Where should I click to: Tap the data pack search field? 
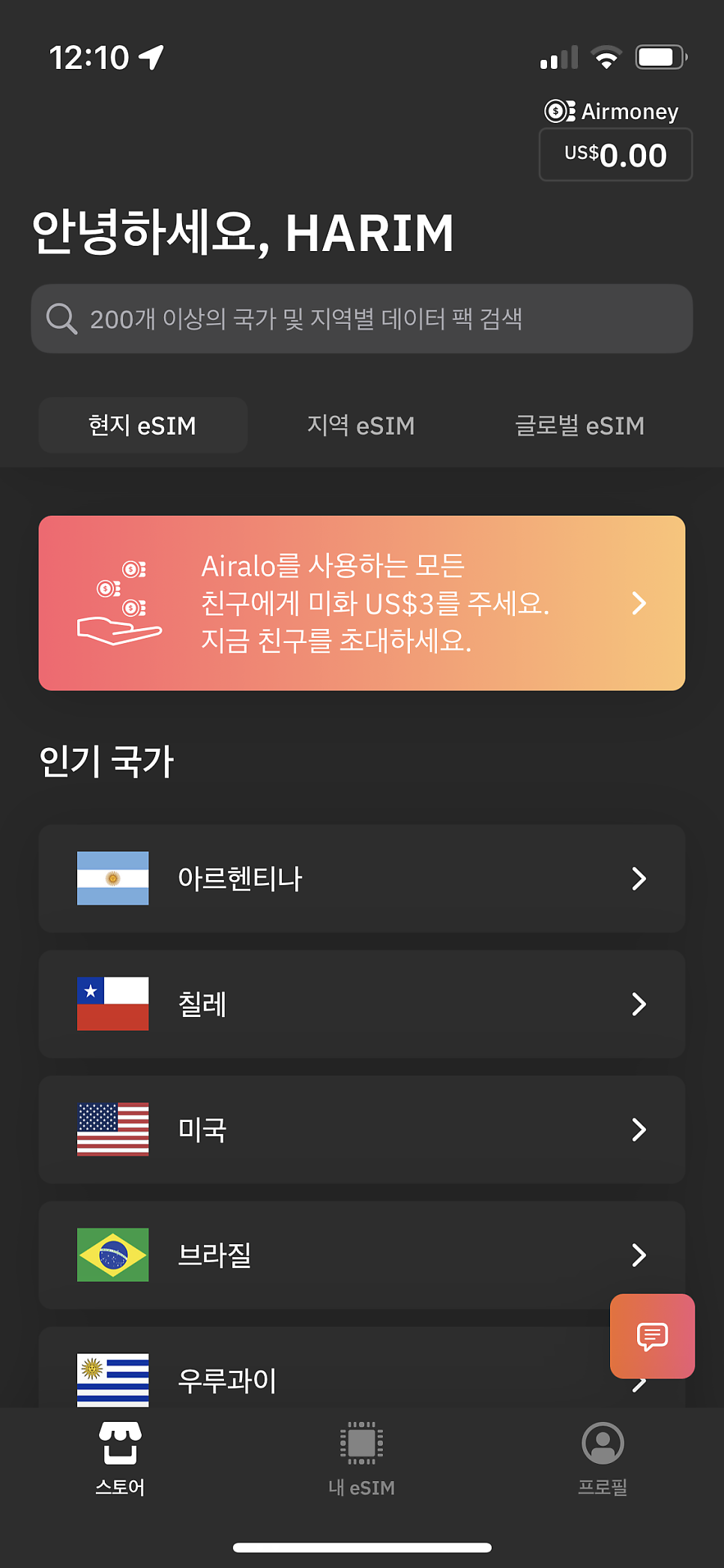362,319
